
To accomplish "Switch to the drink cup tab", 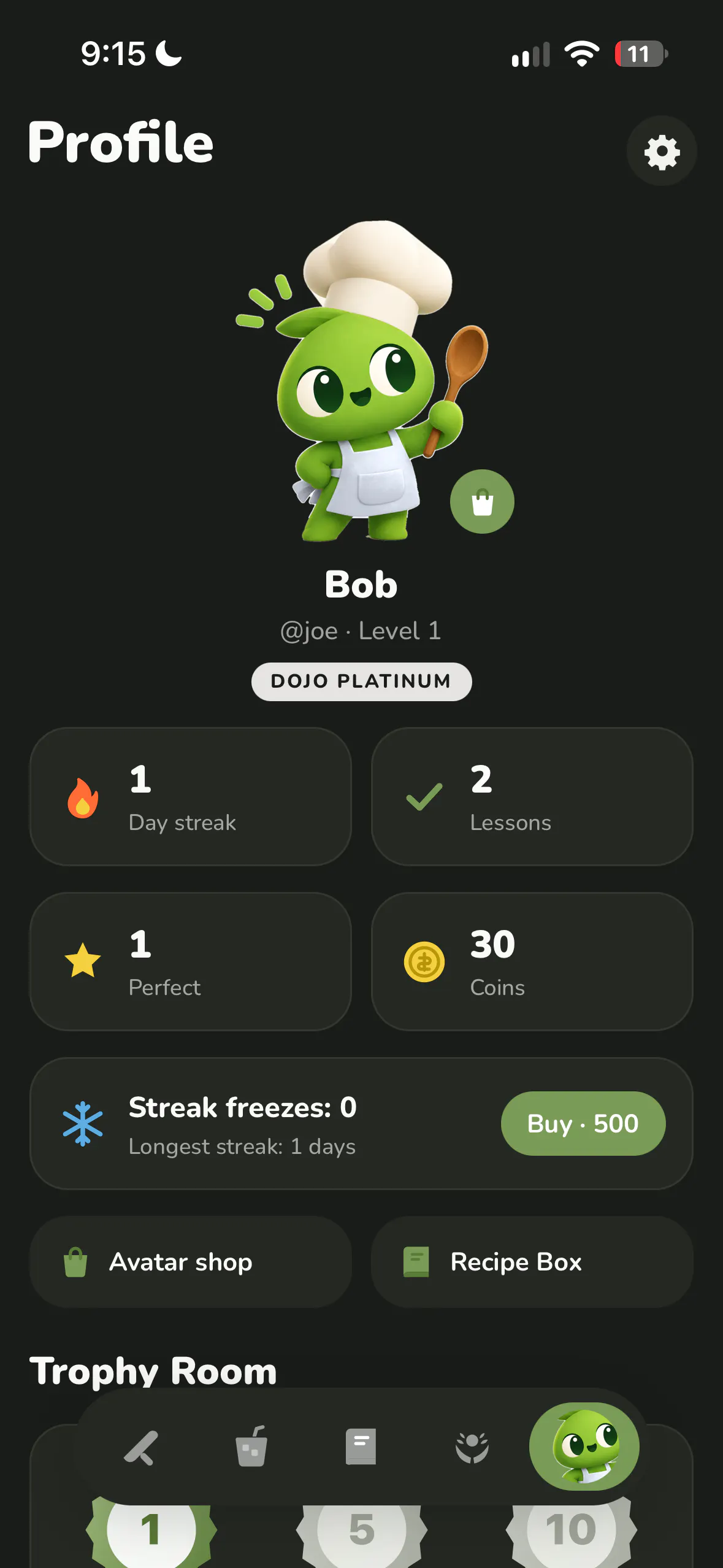I will pos(251,1448).
